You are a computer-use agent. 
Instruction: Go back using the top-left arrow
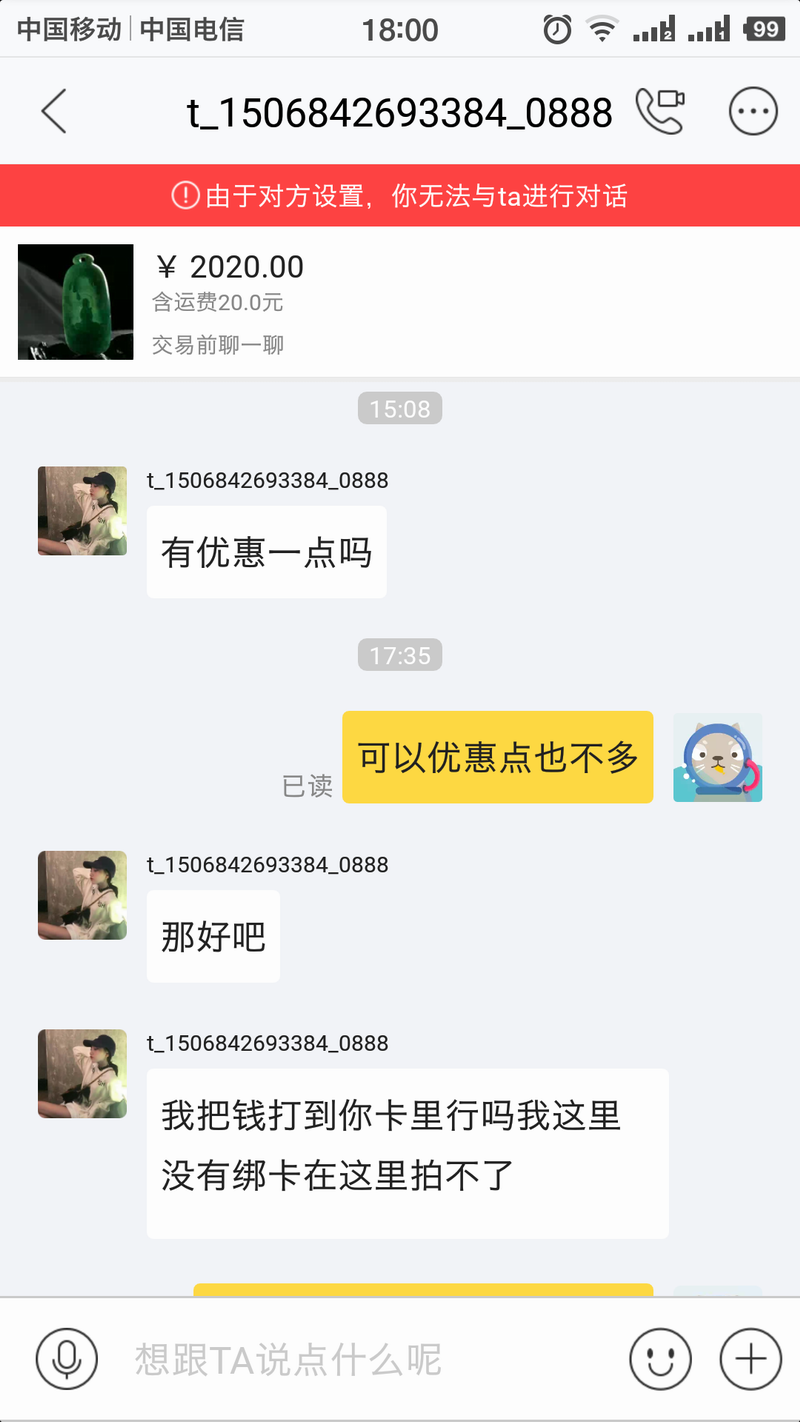pos(54,111)
